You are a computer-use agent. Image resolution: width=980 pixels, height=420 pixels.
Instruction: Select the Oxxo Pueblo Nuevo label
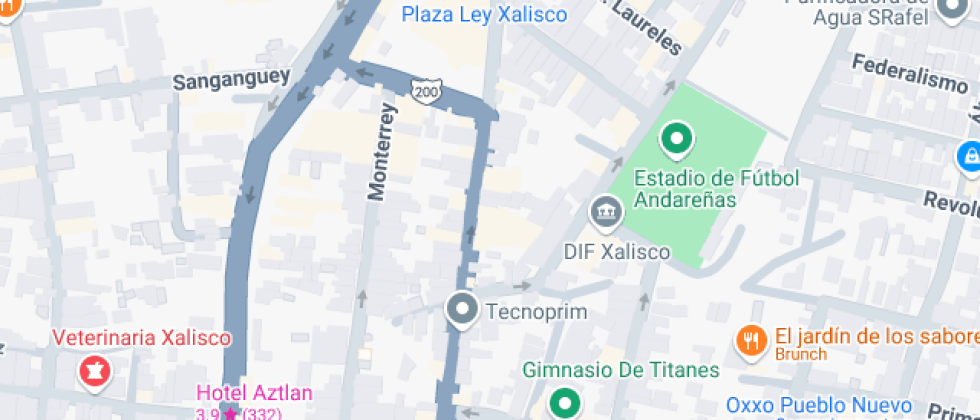tap(819, 405)
